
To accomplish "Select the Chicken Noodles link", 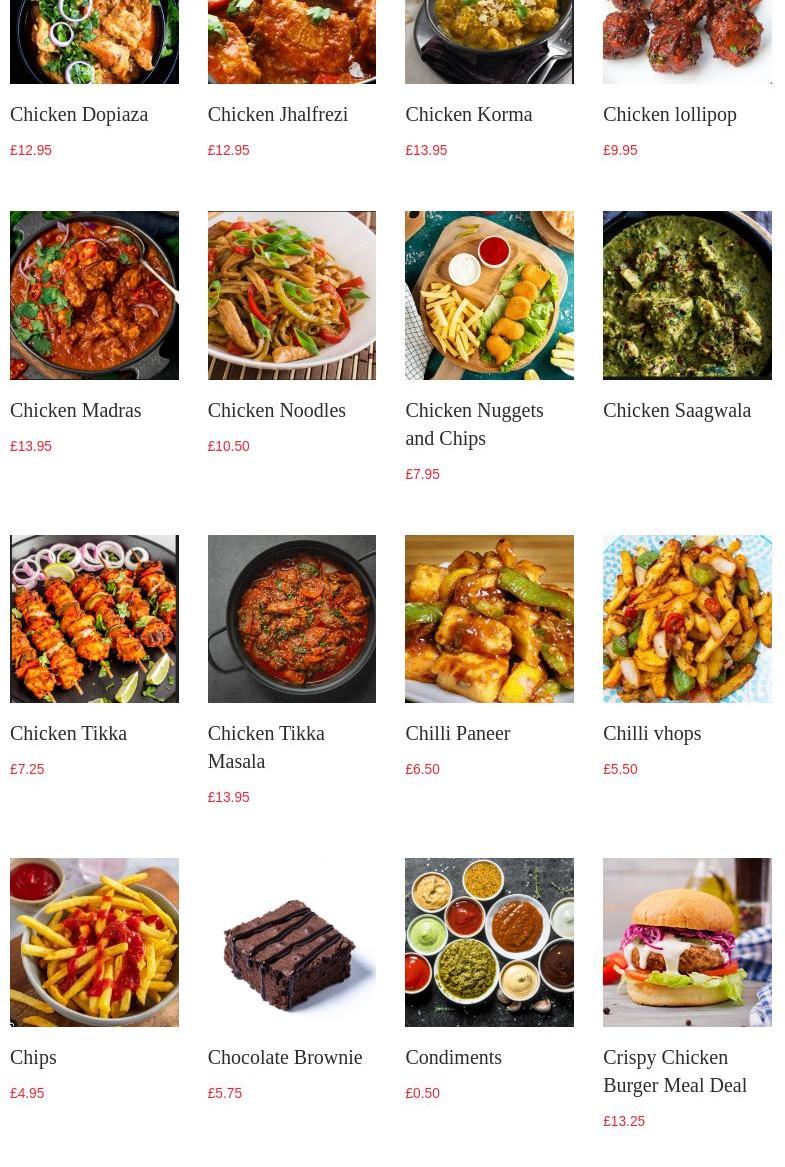I will coord(276,410).
